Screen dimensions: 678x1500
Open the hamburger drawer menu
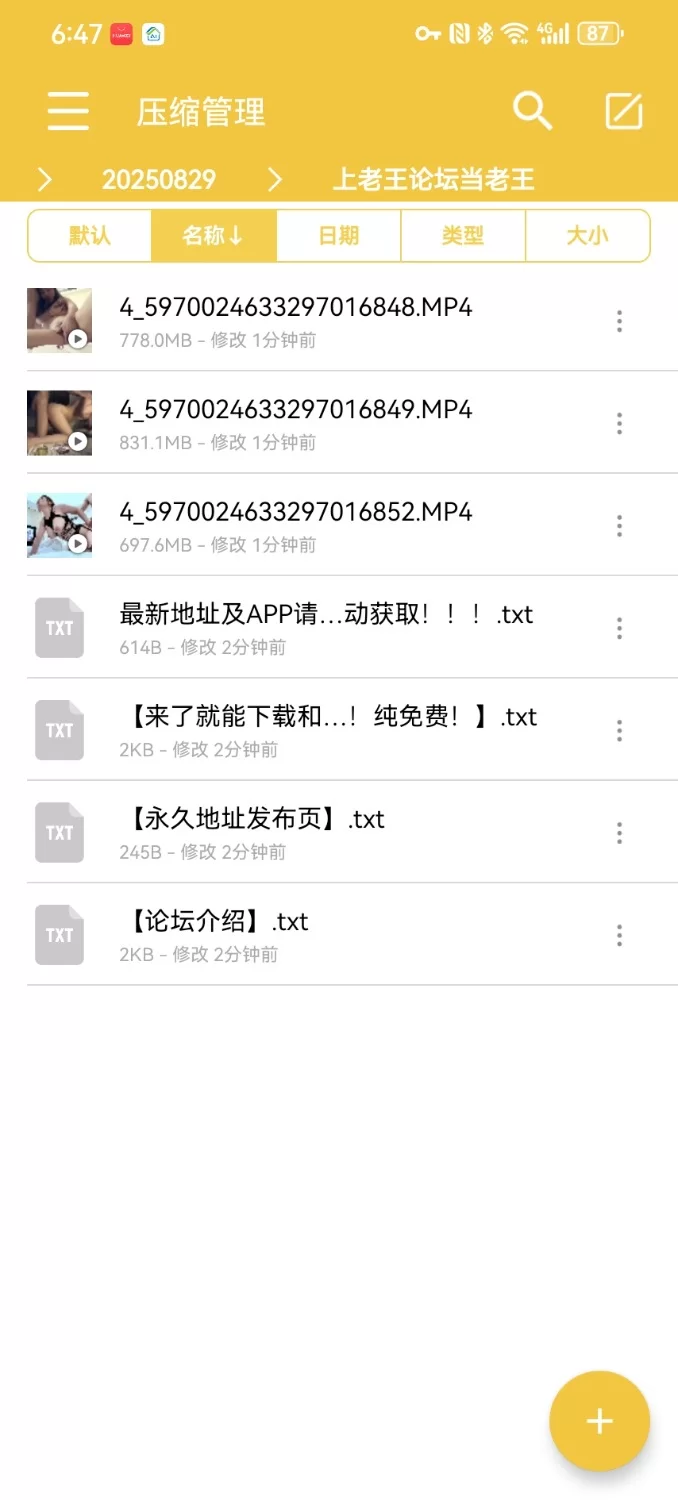click(x=68, y=111)
